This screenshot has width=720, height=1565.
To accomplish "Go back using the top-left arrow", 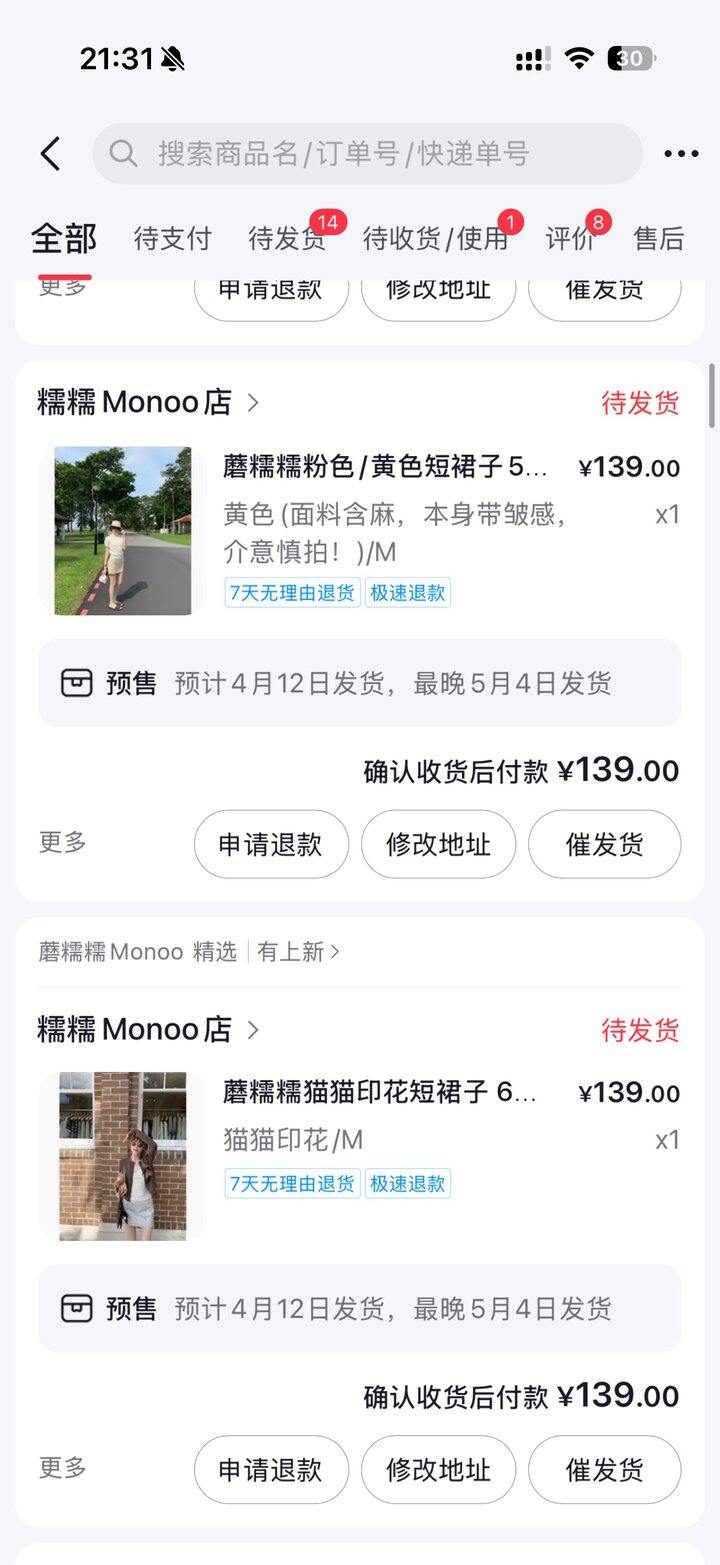I will 50,154.
